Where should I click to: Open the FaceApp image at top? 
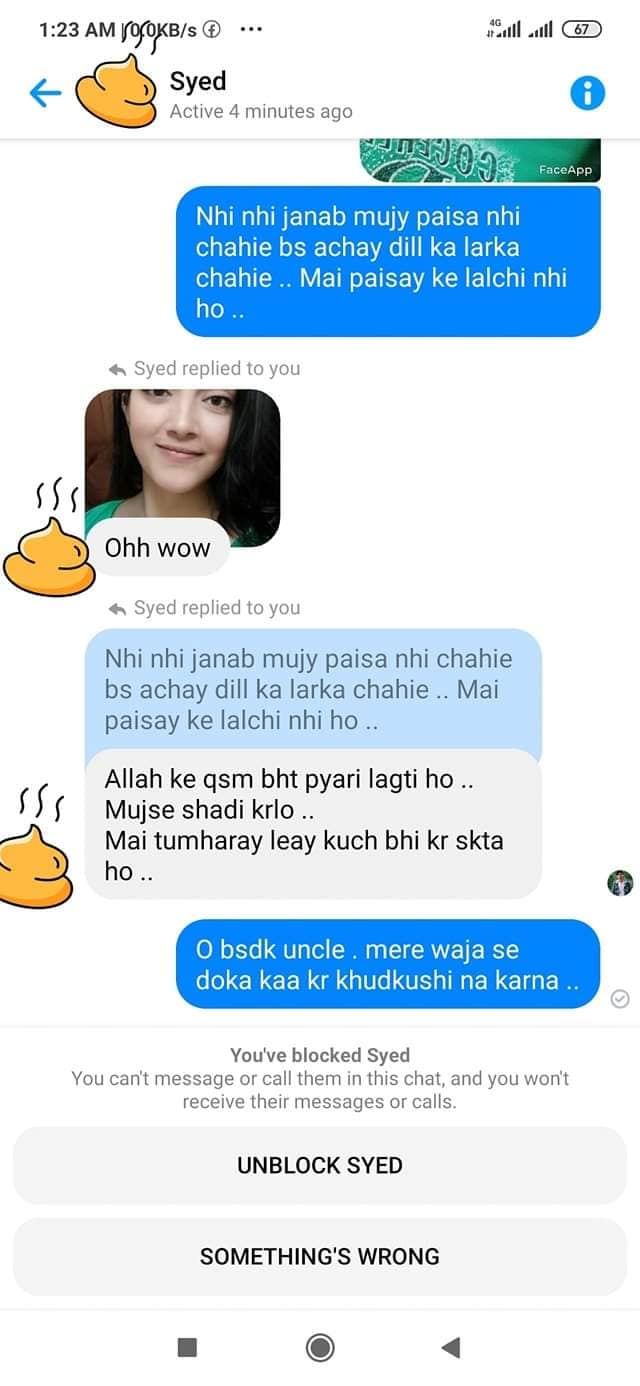coord(479,160)
